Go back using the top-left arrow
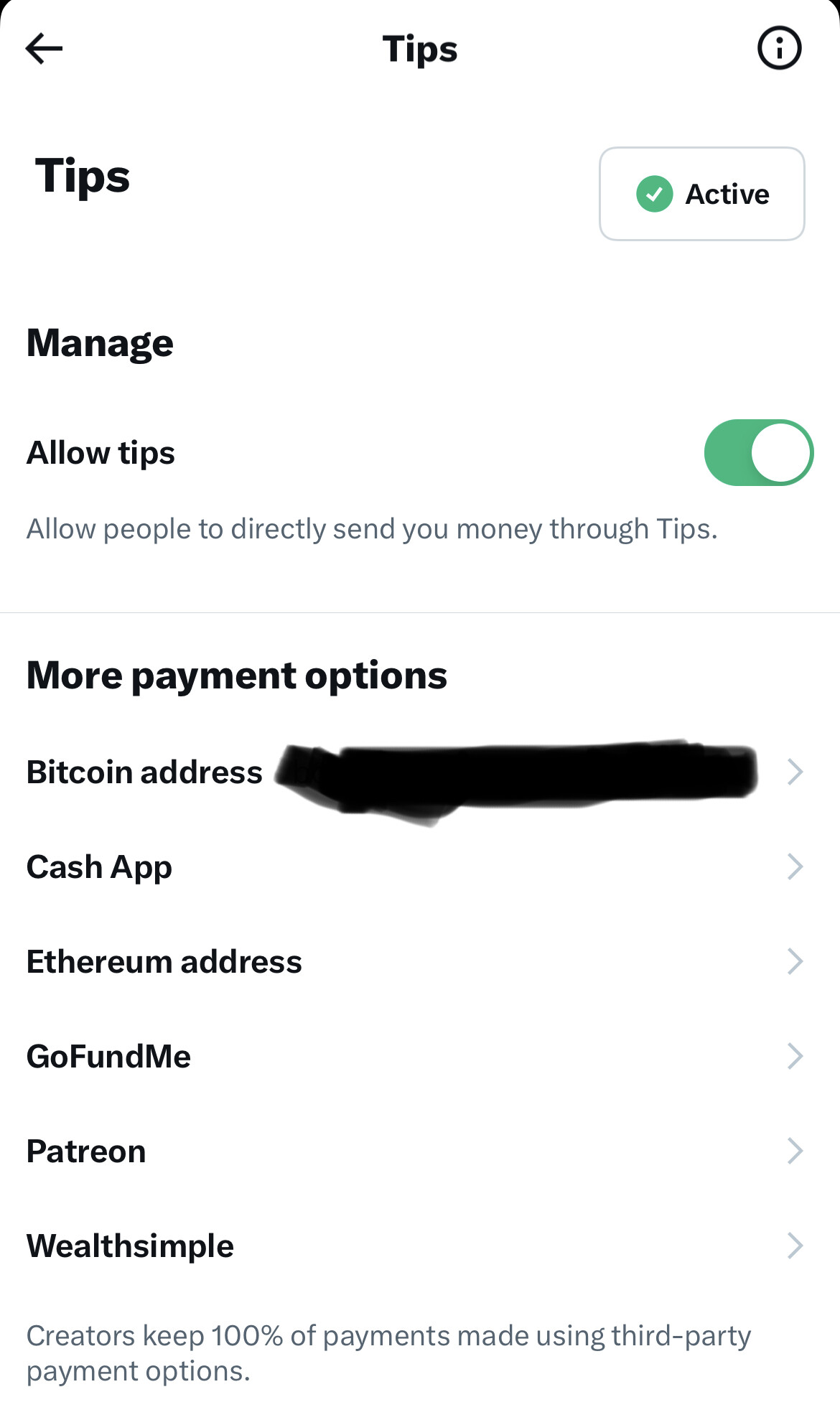The width and height of the screenshot is (840, 1425). pyautogui.click(x=44, y=49)
